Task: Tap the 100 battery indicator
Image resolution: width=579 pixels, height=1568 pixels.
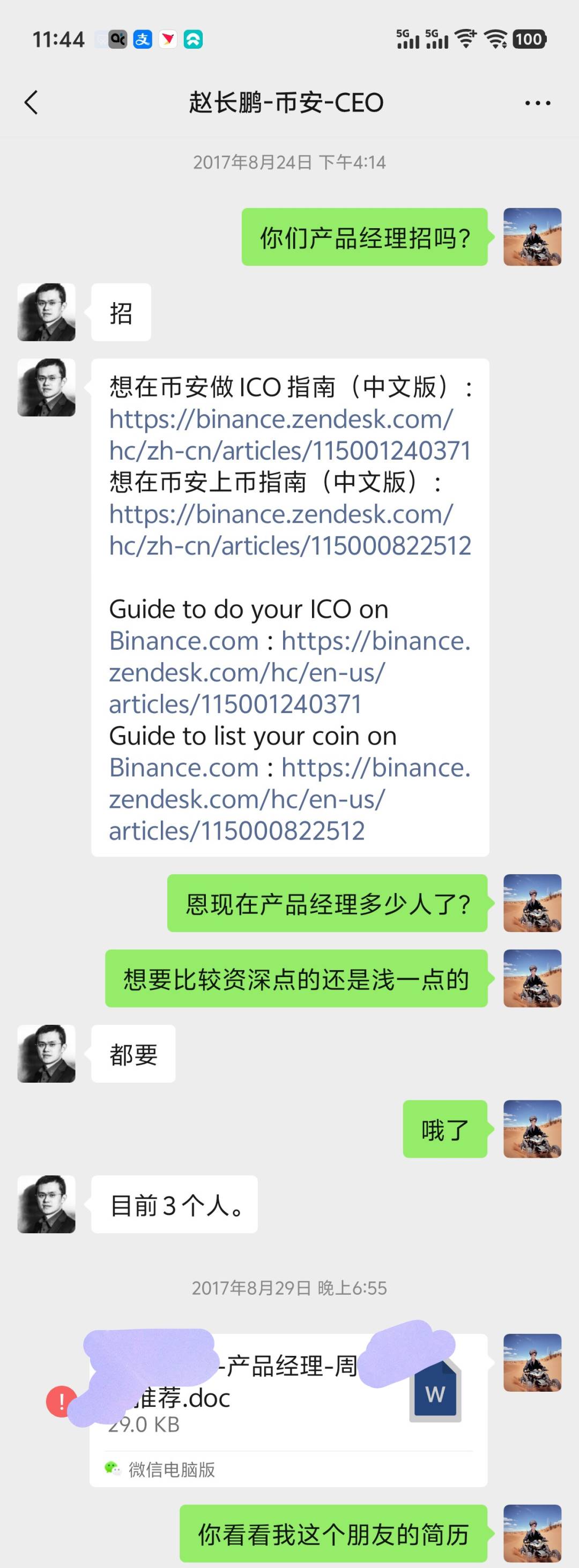Action: 530,39
